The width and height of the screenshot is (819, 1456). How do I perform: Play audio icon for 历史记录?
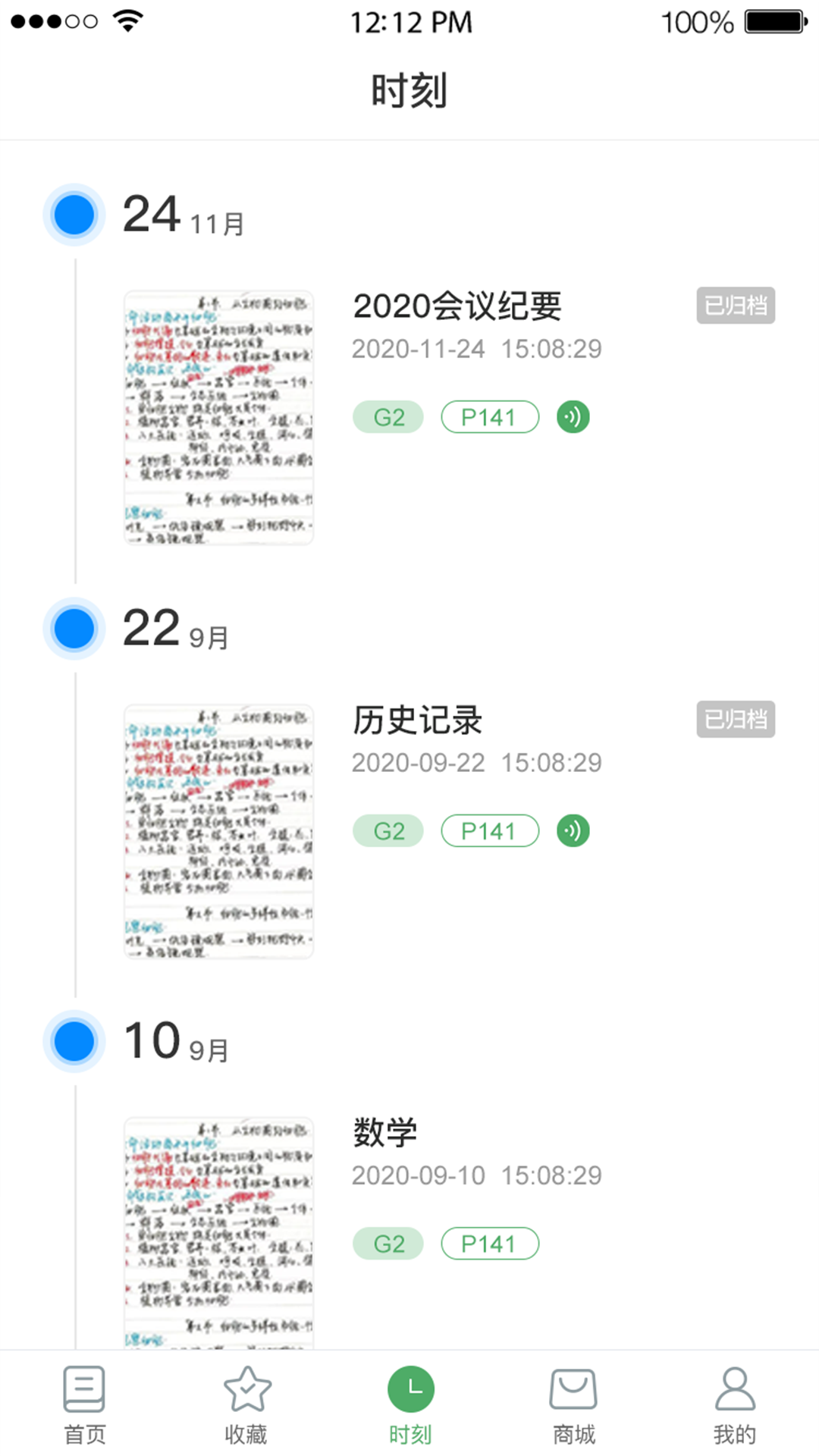pos(573,831)
